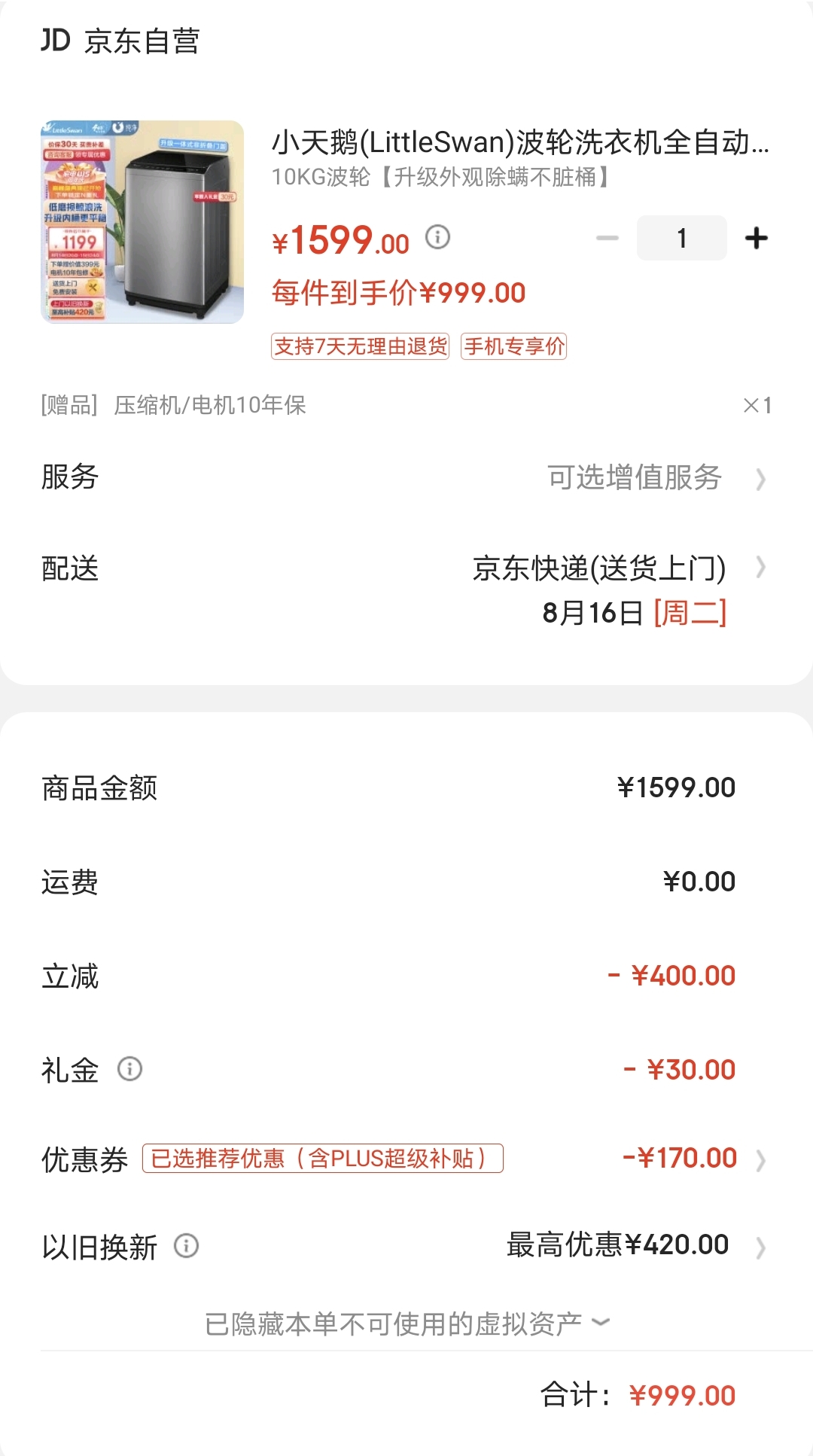
Task: Show info icon next to 以旧换新
Action: 186,1246
